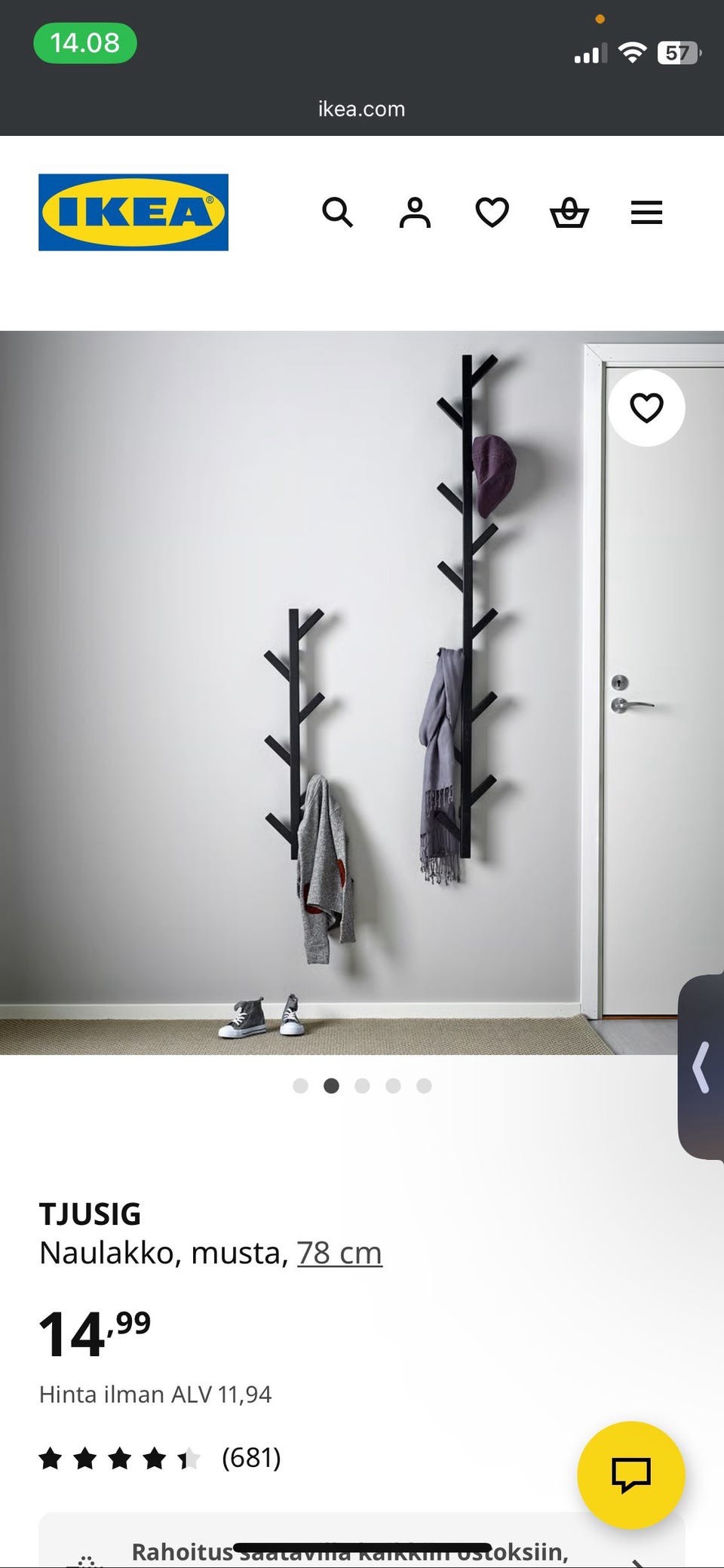The width and height of the screenshot is (724, 1568).
Task: Open the user account profile
Action: [415, 213]
